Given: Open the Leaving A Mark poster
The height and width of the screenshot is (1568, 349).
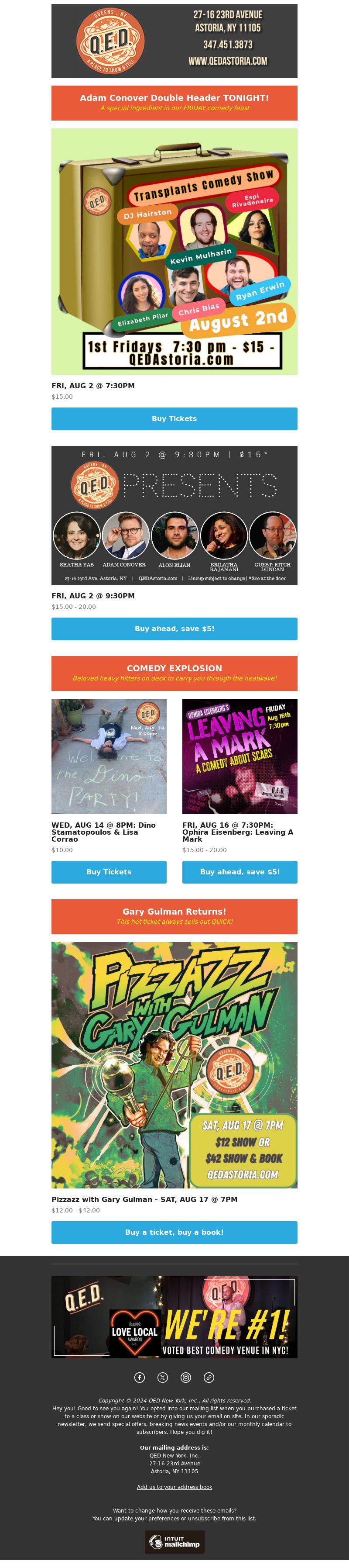Looking at the screenshot, I should pyautogui.click(x=240, y=756).
